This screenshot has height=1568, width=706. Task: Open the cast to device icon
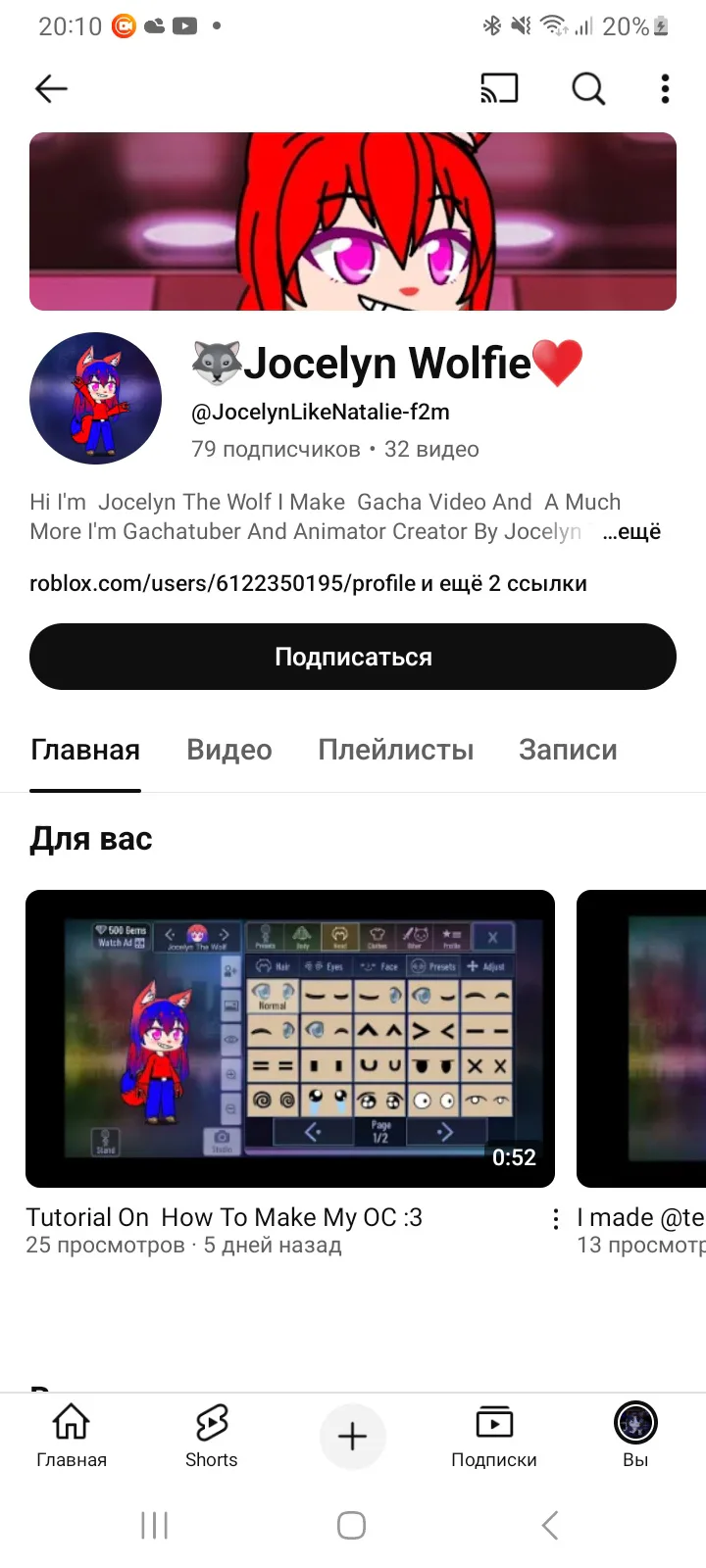point(499,89)
